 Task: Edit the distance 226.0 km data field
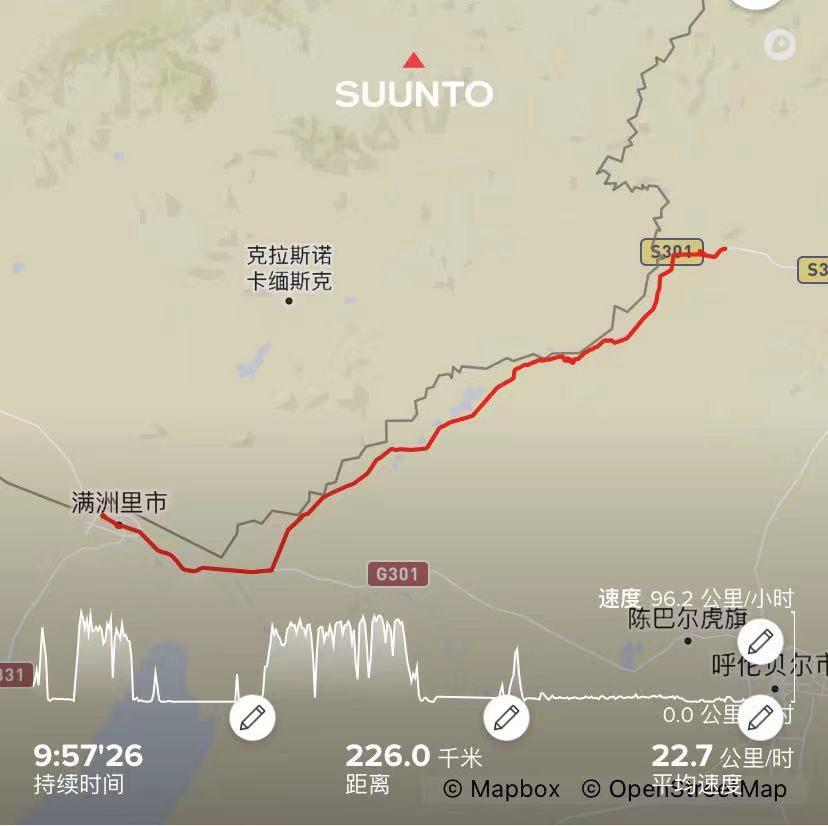coord(506,716)
